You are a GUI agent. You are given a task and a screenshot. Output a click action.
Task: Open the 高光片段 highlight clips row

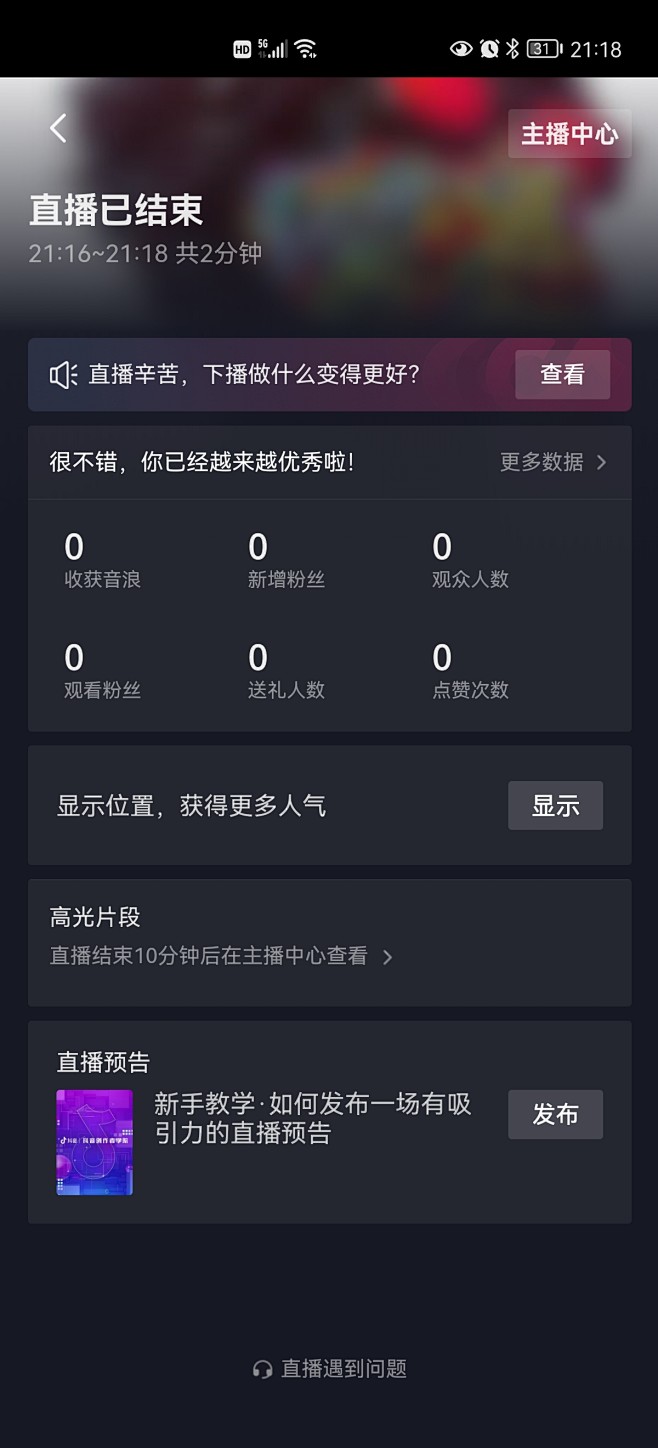click(x=330, y=942)
